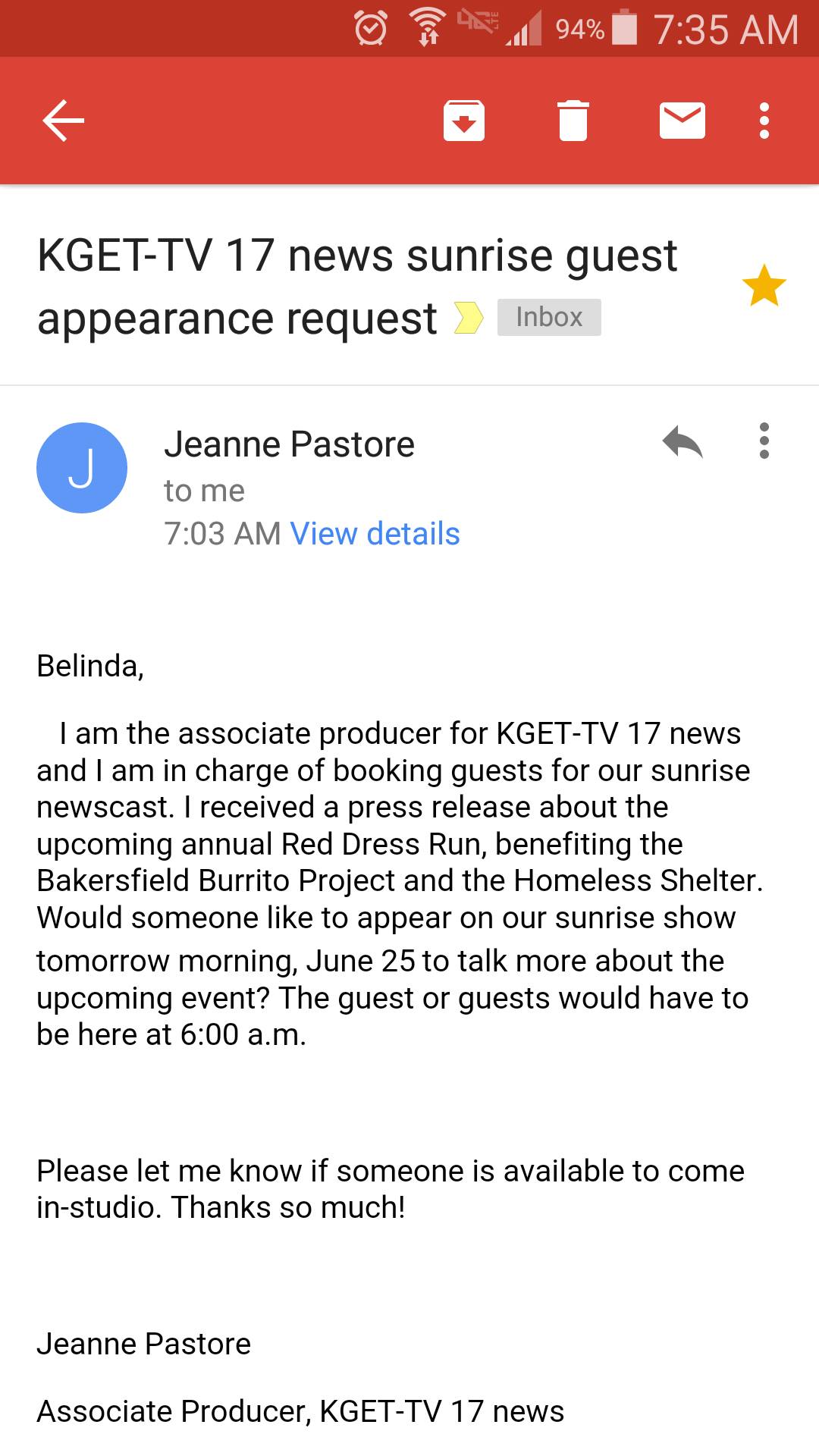
Task: Remove the star from this email
Action: point(764,286)
